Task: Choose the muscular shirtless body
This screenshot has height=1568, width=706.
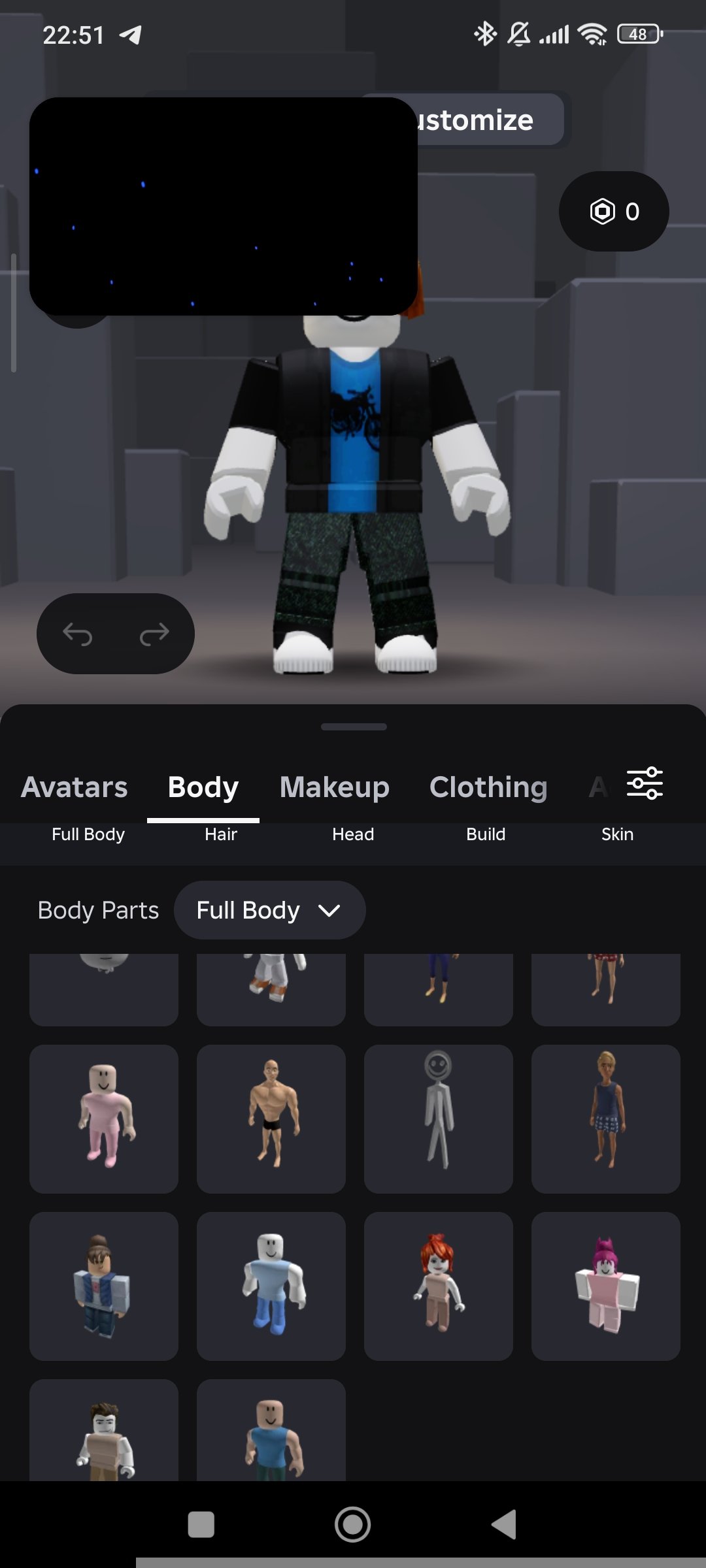Action: [271, 1119]
